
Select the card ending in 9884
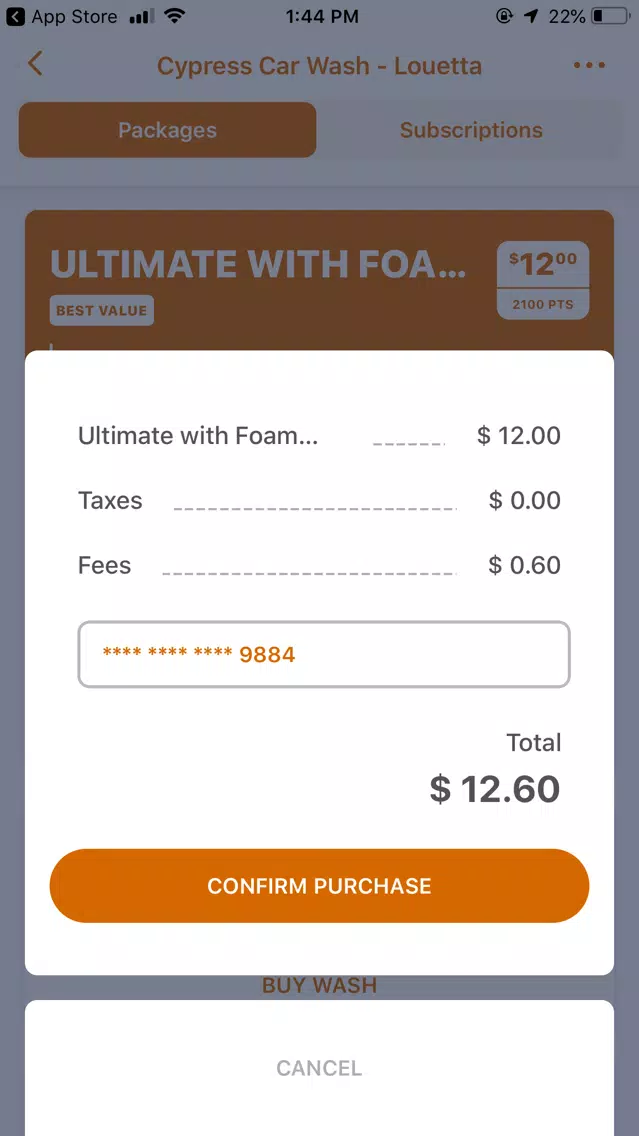click(323, 655)
